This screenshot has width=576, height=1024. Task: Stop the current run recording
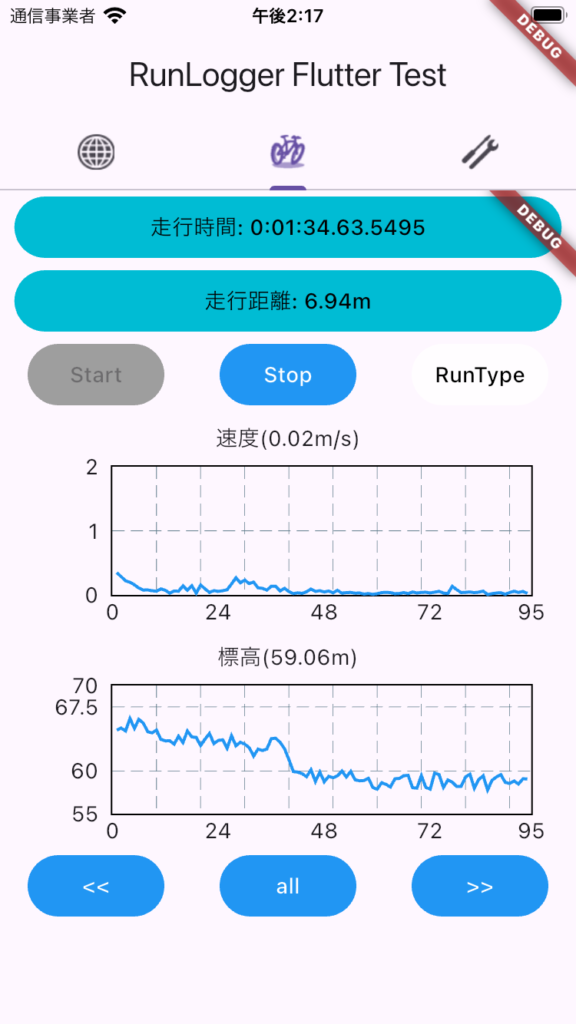coord(288,375)
